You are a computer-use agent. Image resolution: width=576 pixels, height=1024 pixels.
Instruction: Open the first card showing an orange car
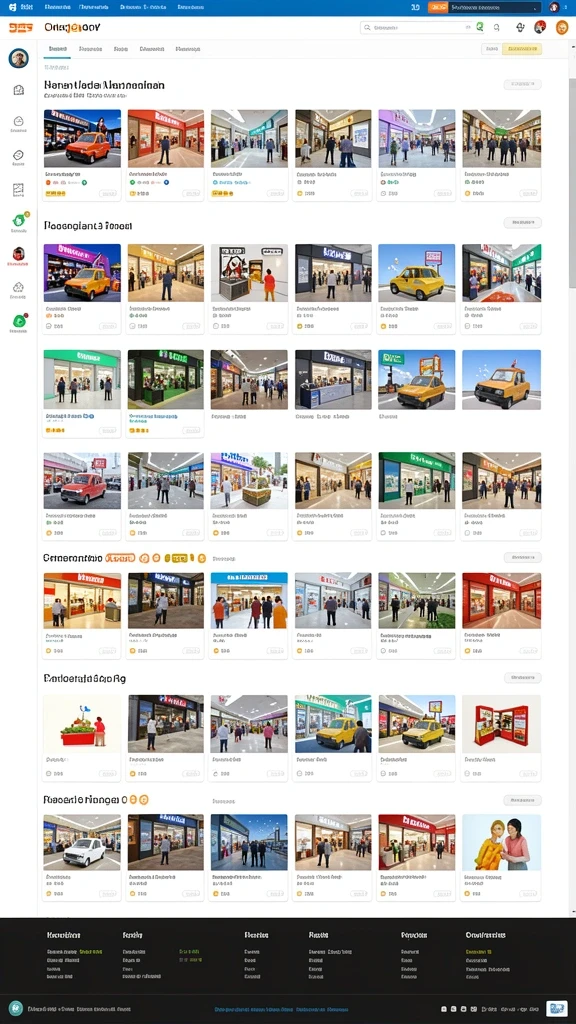82,154
